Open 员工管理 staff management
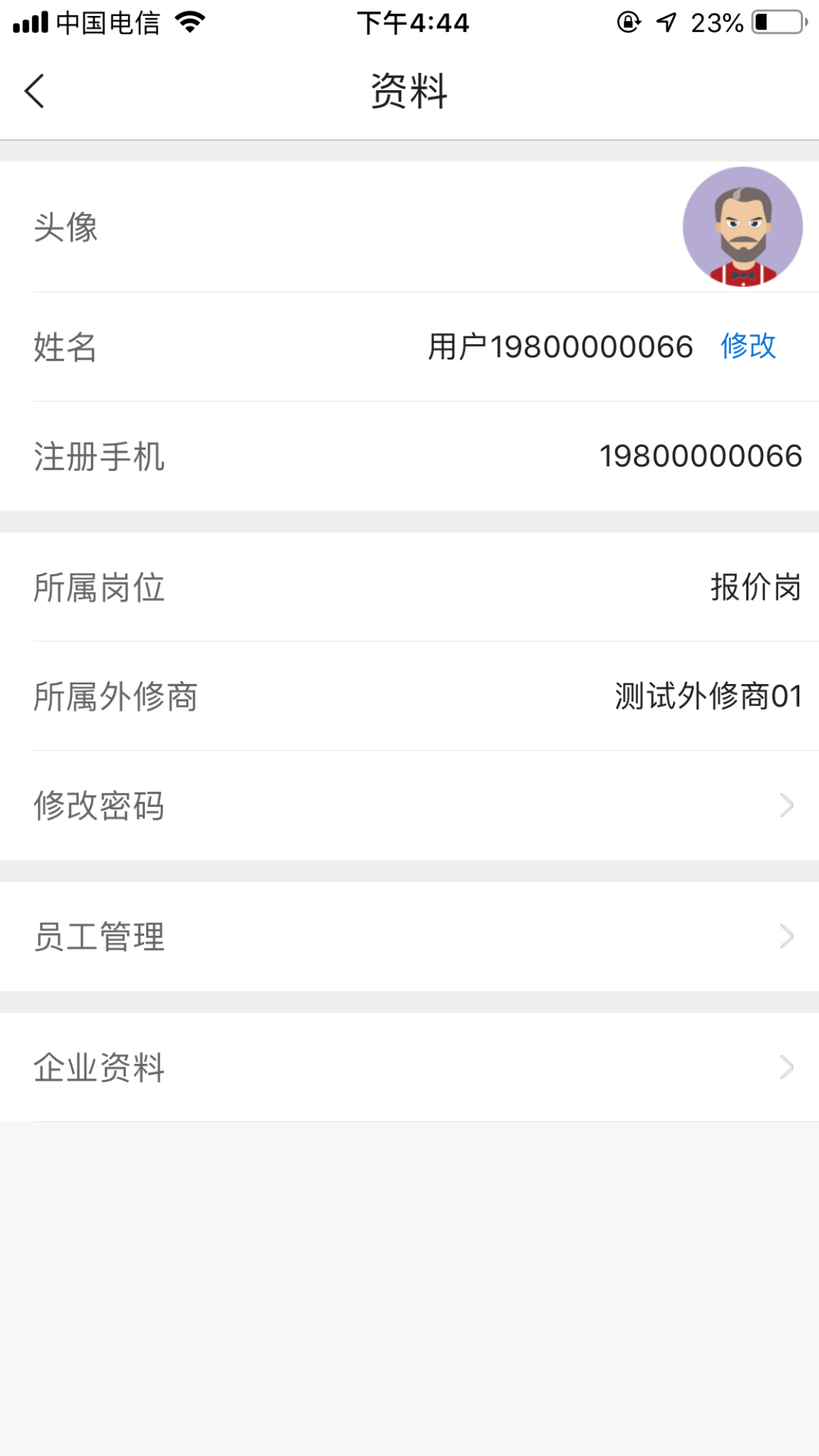This screenshot has width=819, height=1456. click(x=99, y=935)
